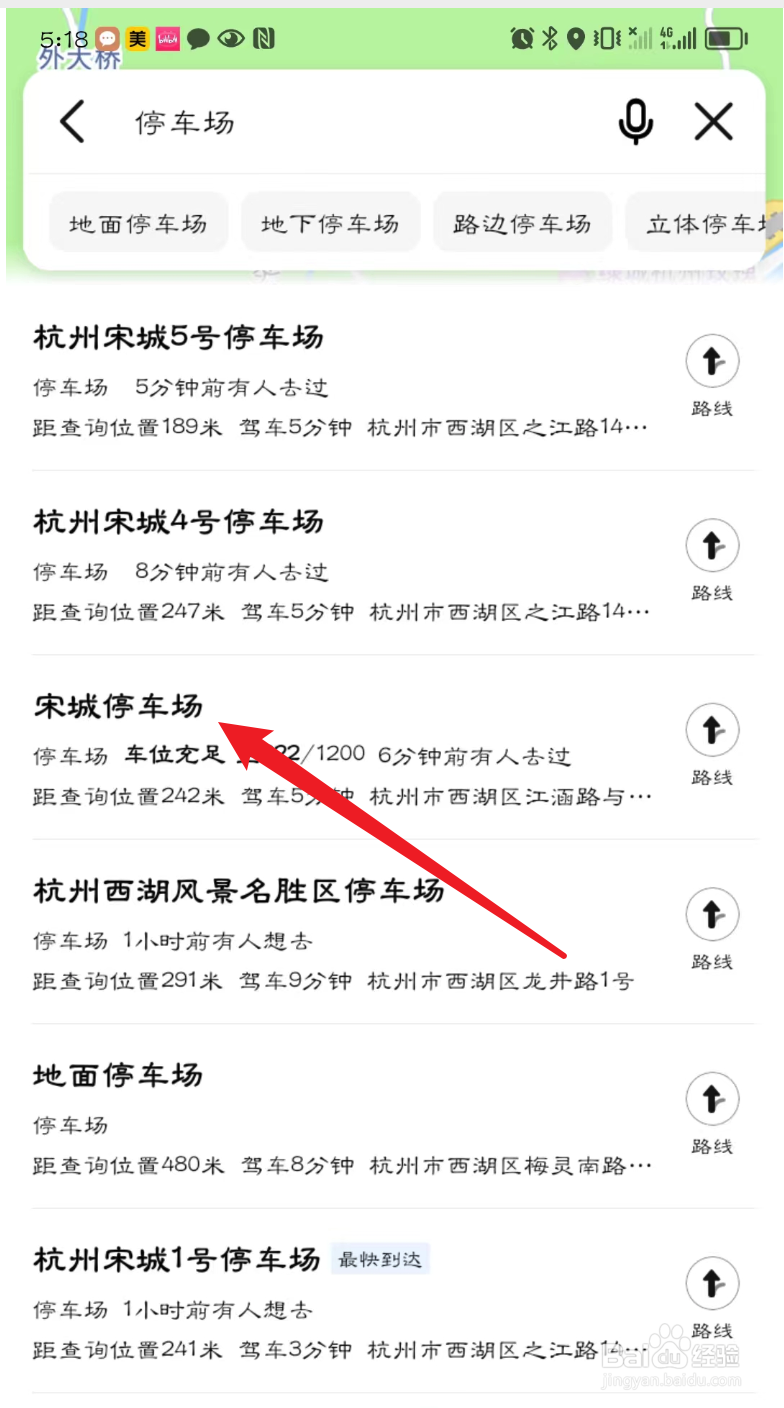The height and width of the screenshot is (1408, 784).
Task: Open the 立体停车场 filter option
Action: point(710,222)
